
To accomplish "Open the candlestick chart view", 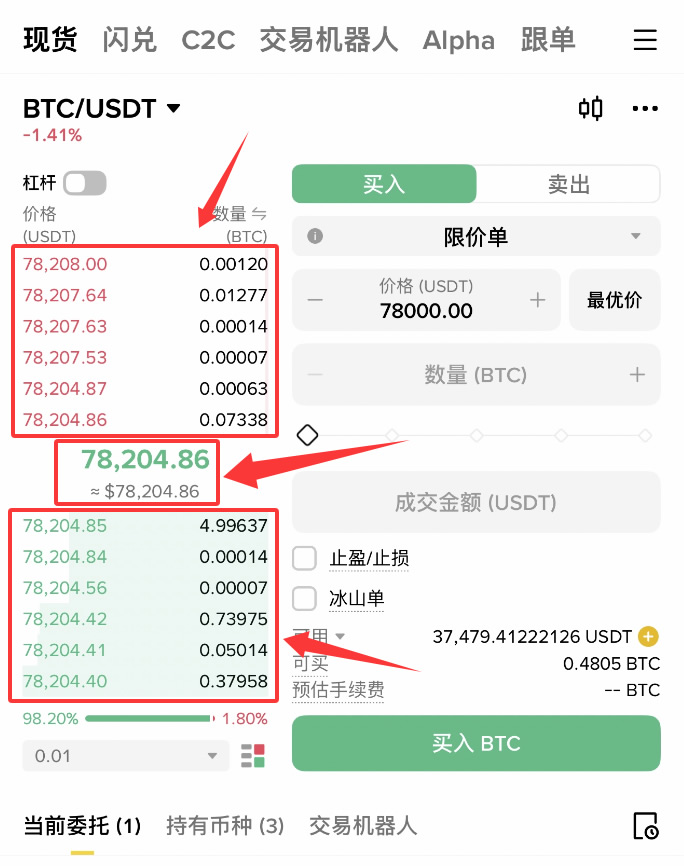I will (591, 108).
